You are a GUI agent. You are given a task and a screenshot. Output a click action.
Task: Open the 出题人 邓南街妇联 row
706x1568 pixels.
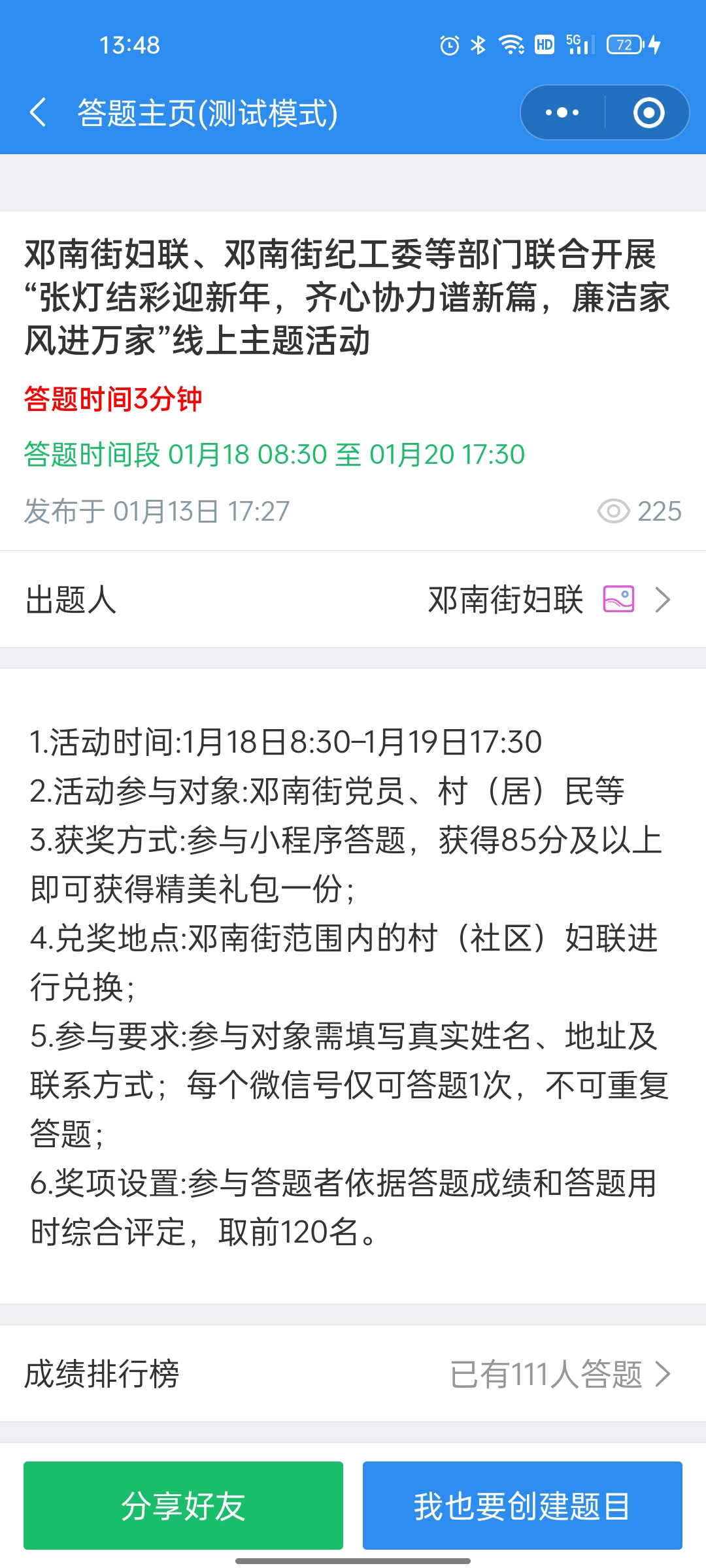353,600
